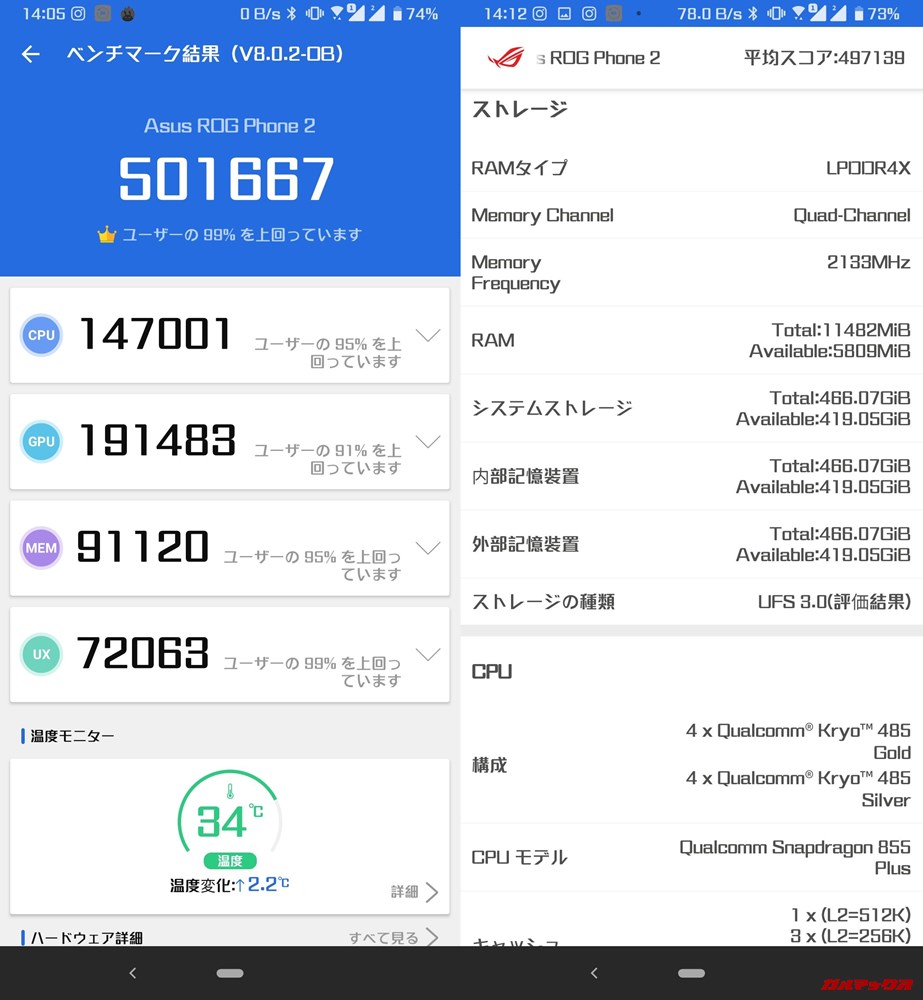The width and height of the screenshot is (923, 1000).
Task: Expand the CPU score details
Action: pyautogui.click(x=429, y=336)
